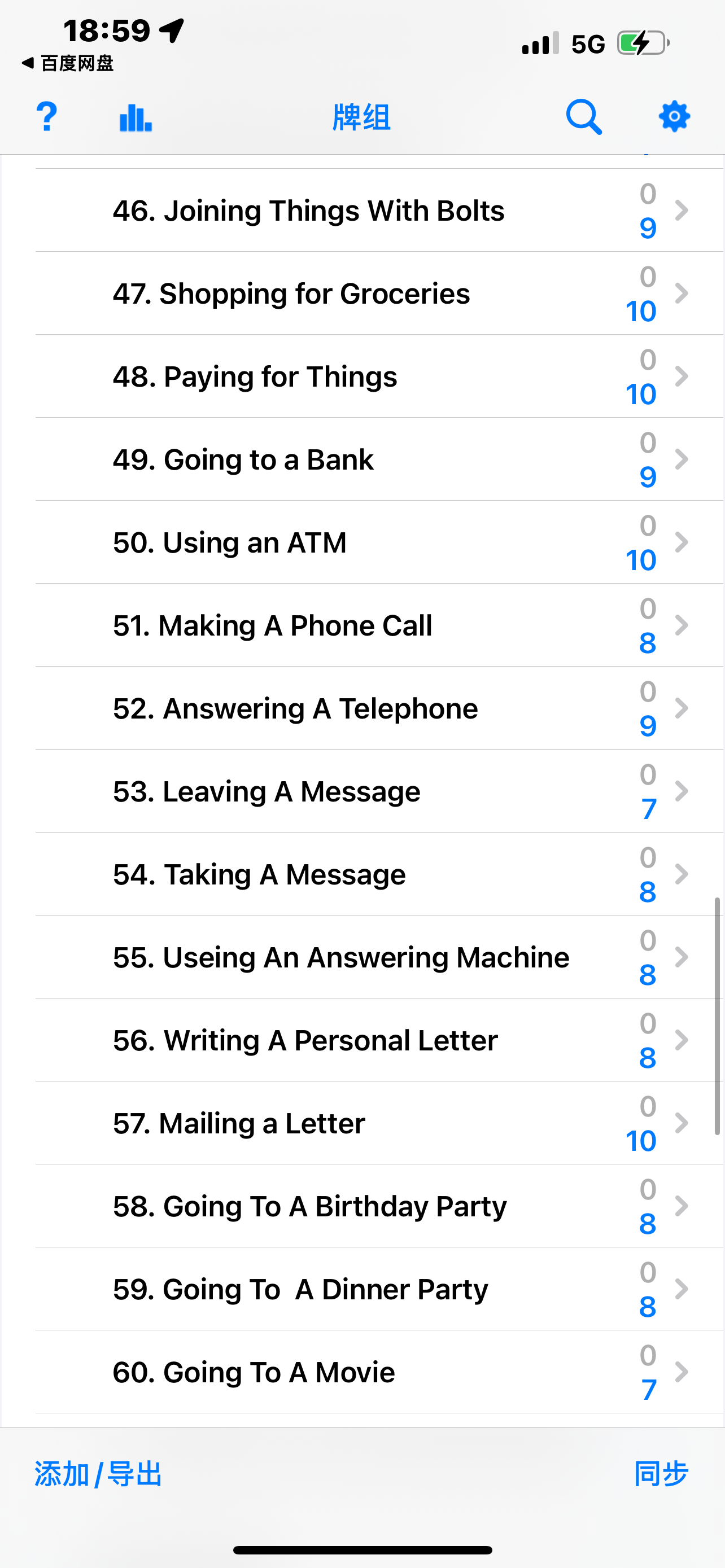725x1568 pixels.
Task: Open deck 53. Leaving A Message
Action: click(379, 791)
